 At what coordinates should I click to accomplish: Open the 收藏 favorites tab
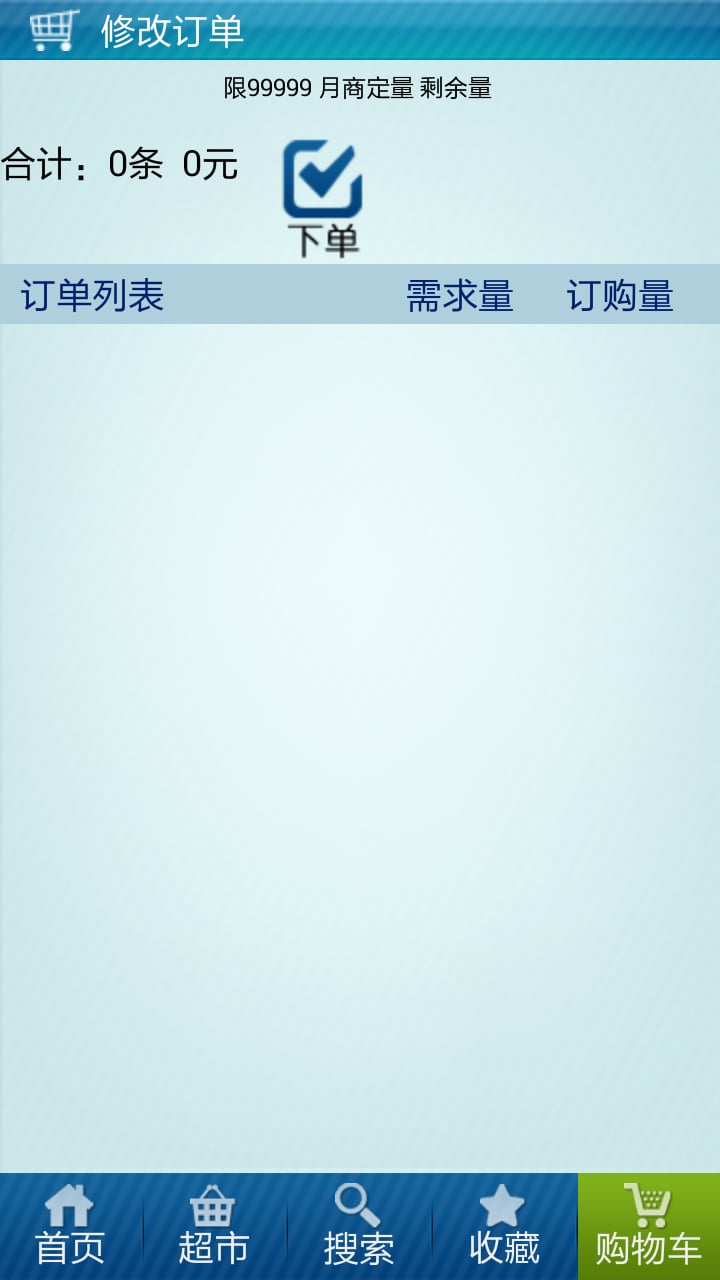click(x=503, y=1227)
